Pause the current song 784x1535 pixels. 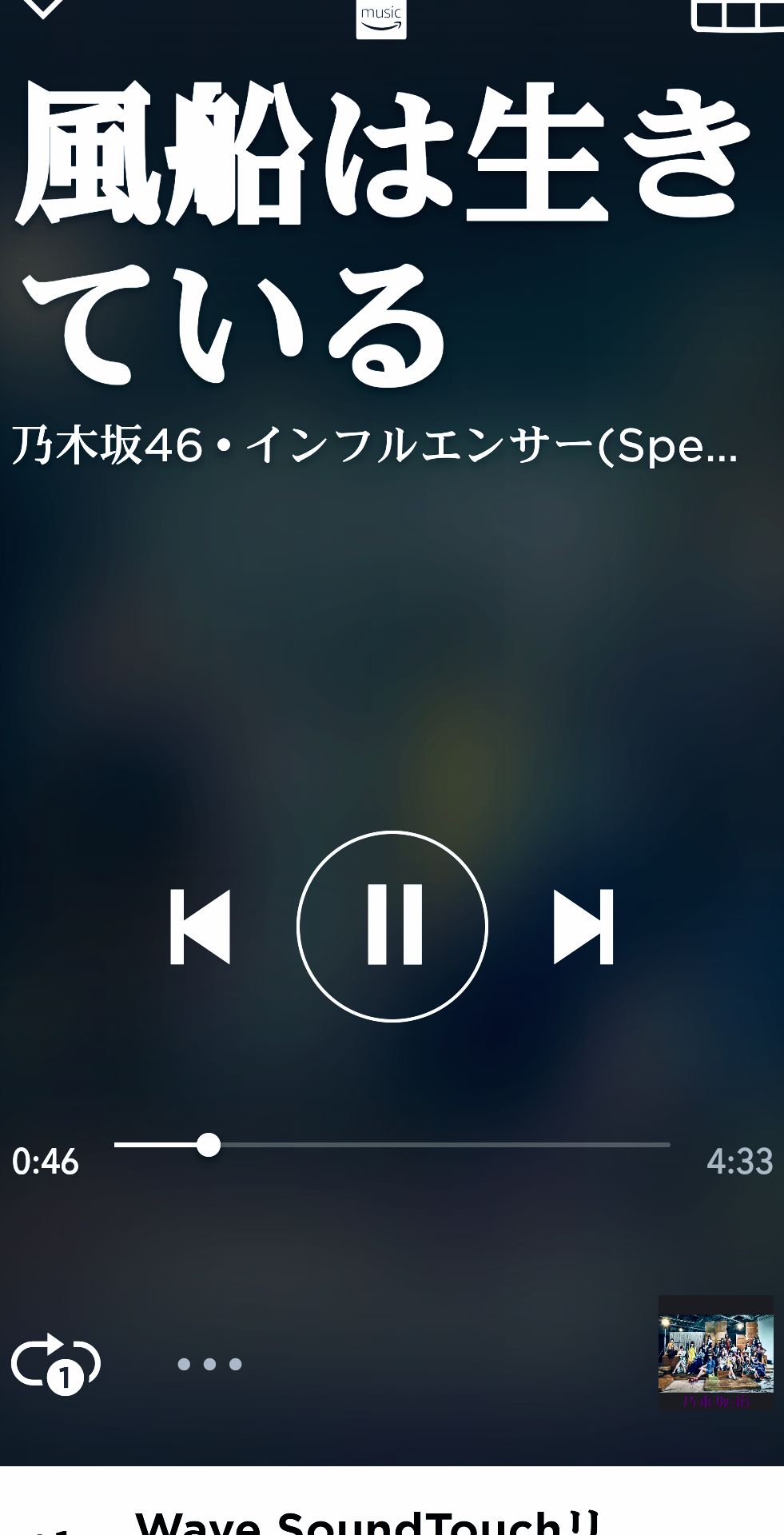pos(392,926)
